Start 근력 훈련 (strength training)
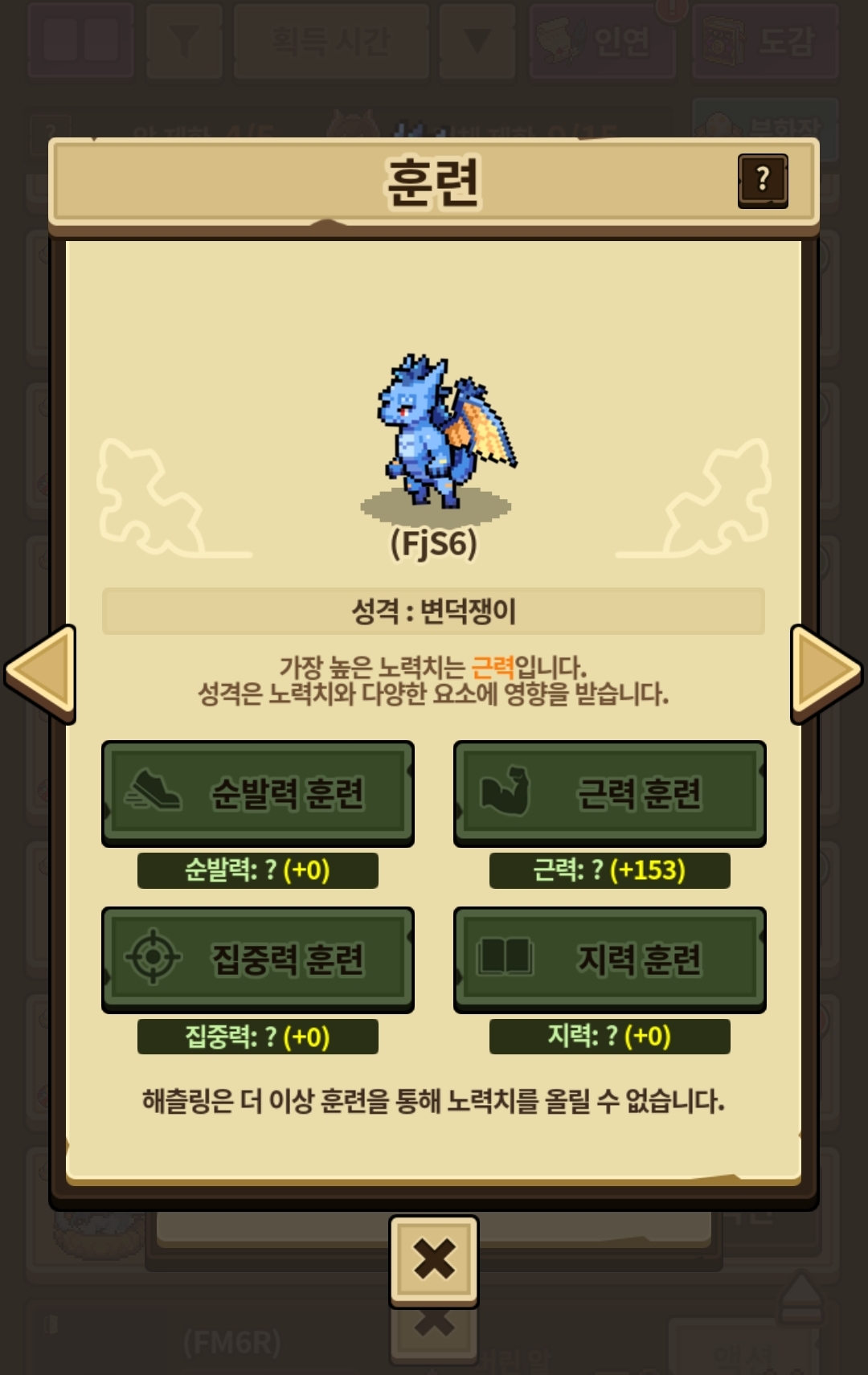Viewport: 868px width, 1375px height. coord(609,792)
